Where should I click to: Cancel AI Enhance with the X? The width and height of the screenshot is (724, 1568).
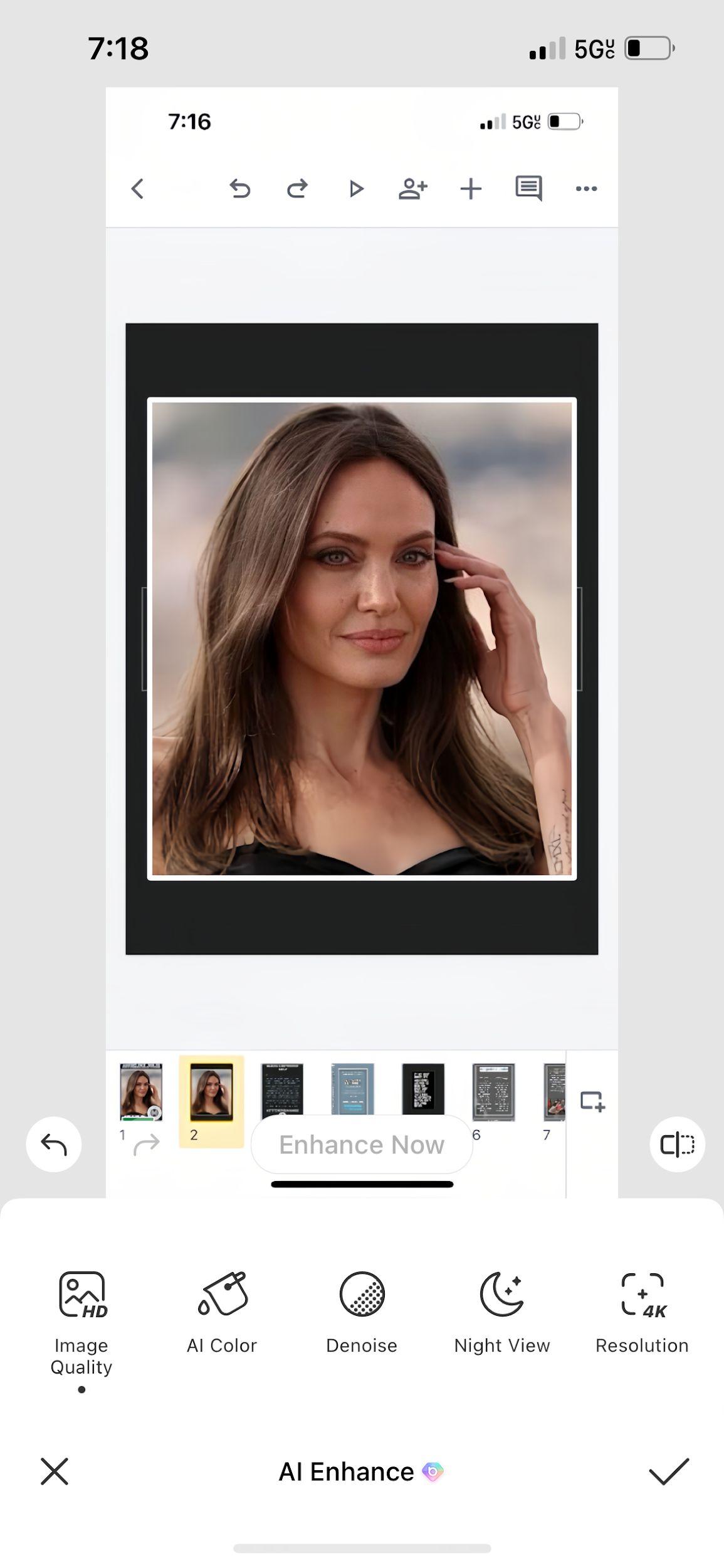pos(55,1471)
